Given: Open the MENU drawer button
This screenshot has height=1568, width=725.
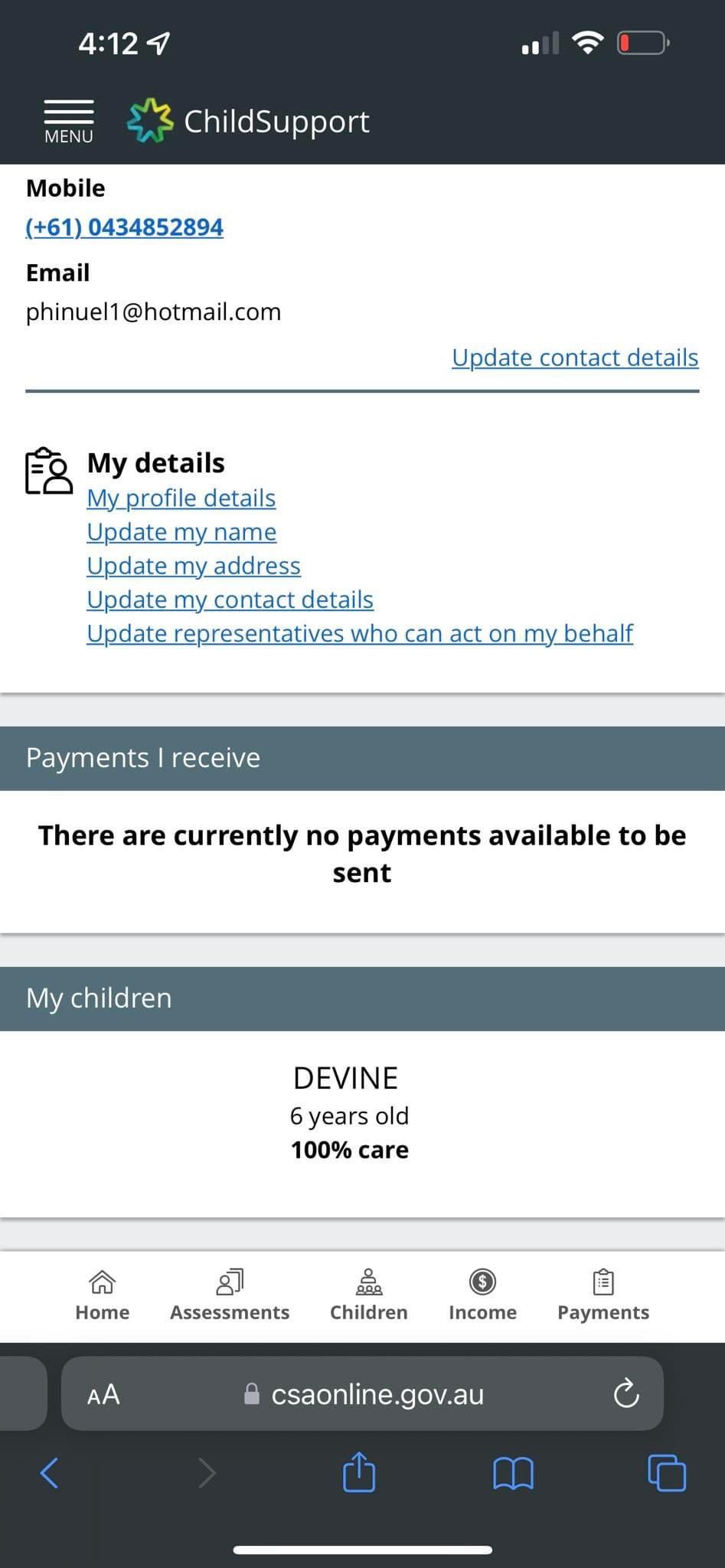Looking at the screenshot, I should click(69, 121).
